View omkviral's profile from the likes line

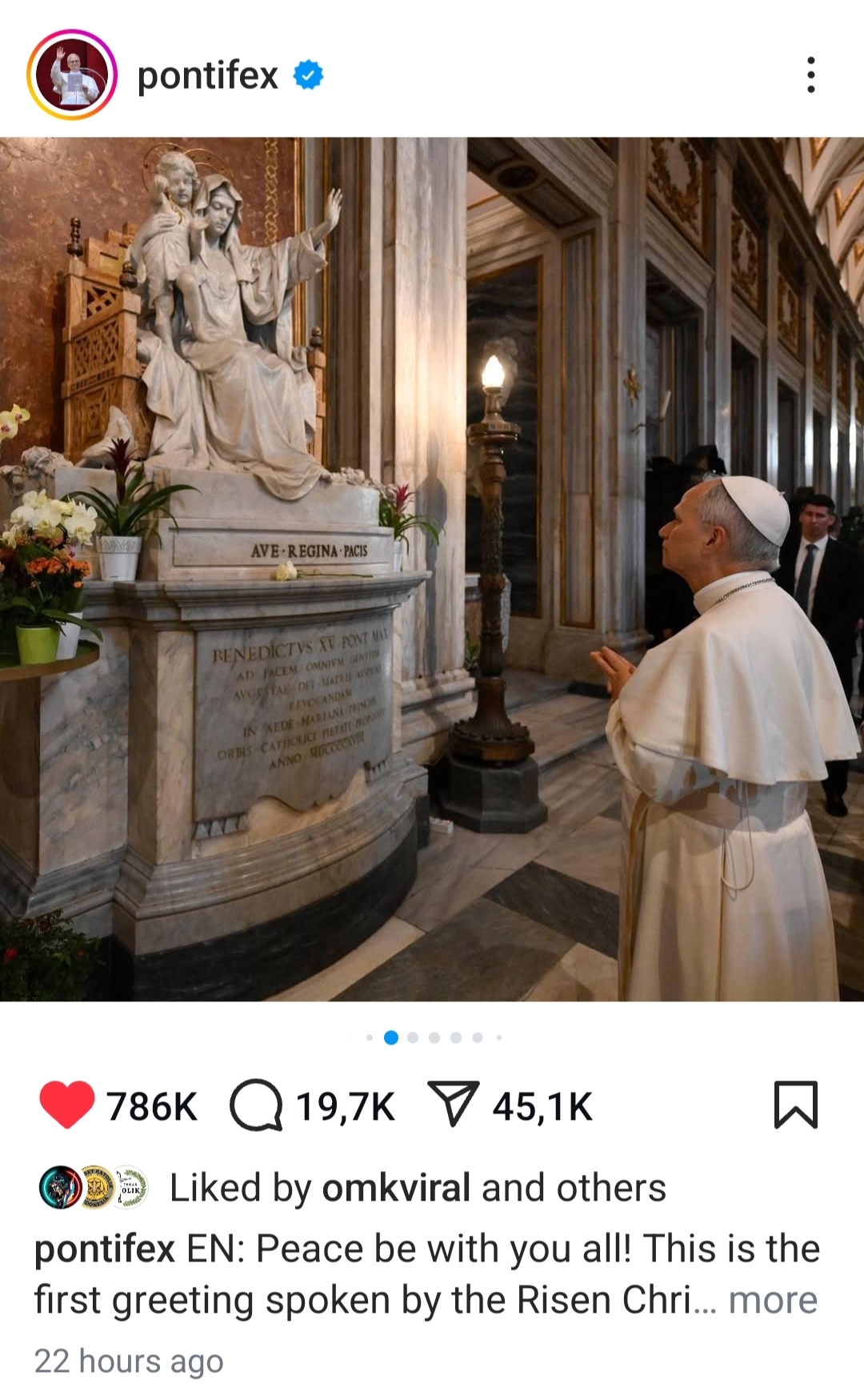click(x=395, y=1188)
